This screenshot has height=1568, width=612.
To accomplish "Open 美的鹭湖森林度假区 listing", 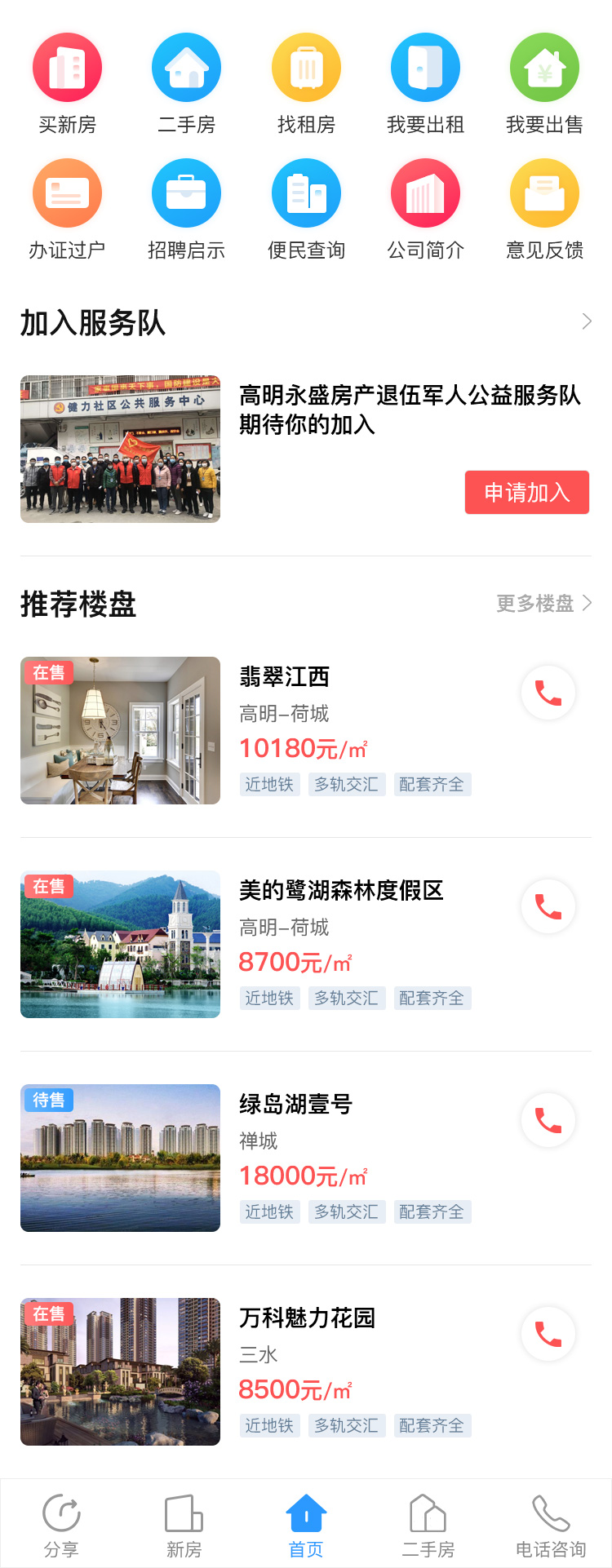I will pos(341,891).
